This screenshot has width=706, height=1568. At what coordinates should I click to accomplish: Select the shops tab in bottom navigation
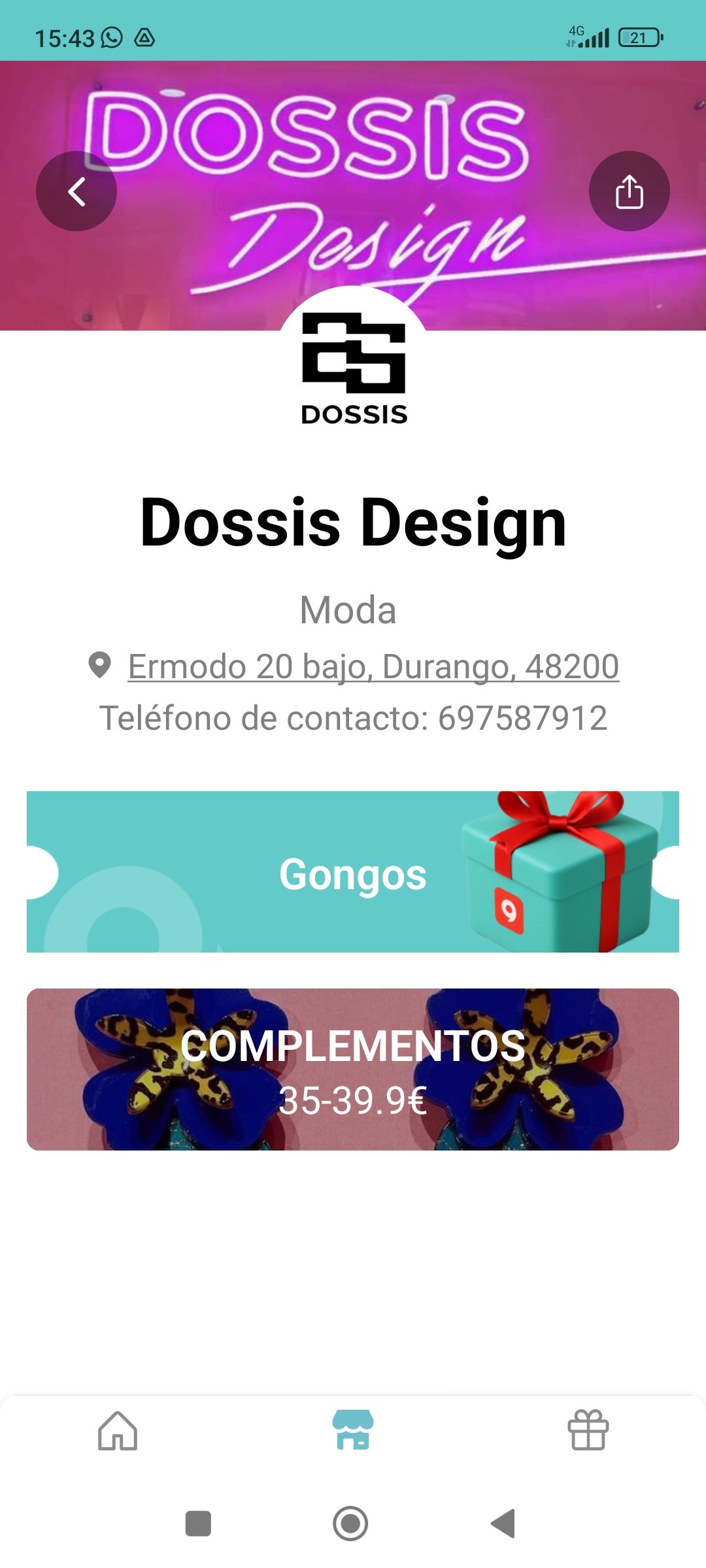(353, 1431)
